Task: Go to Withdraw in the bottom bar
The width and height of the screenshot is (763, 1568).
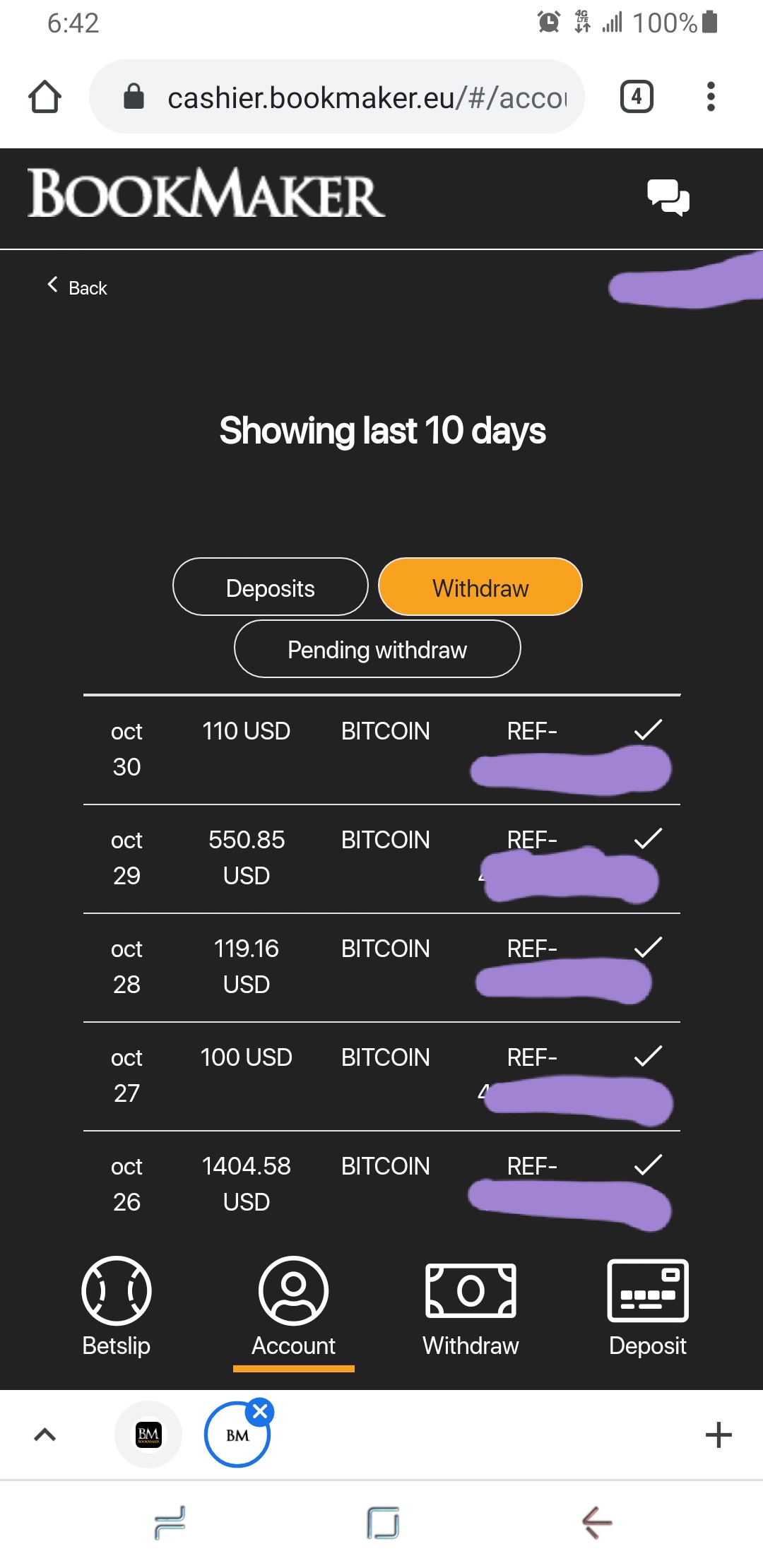Action: point(471,1307)
